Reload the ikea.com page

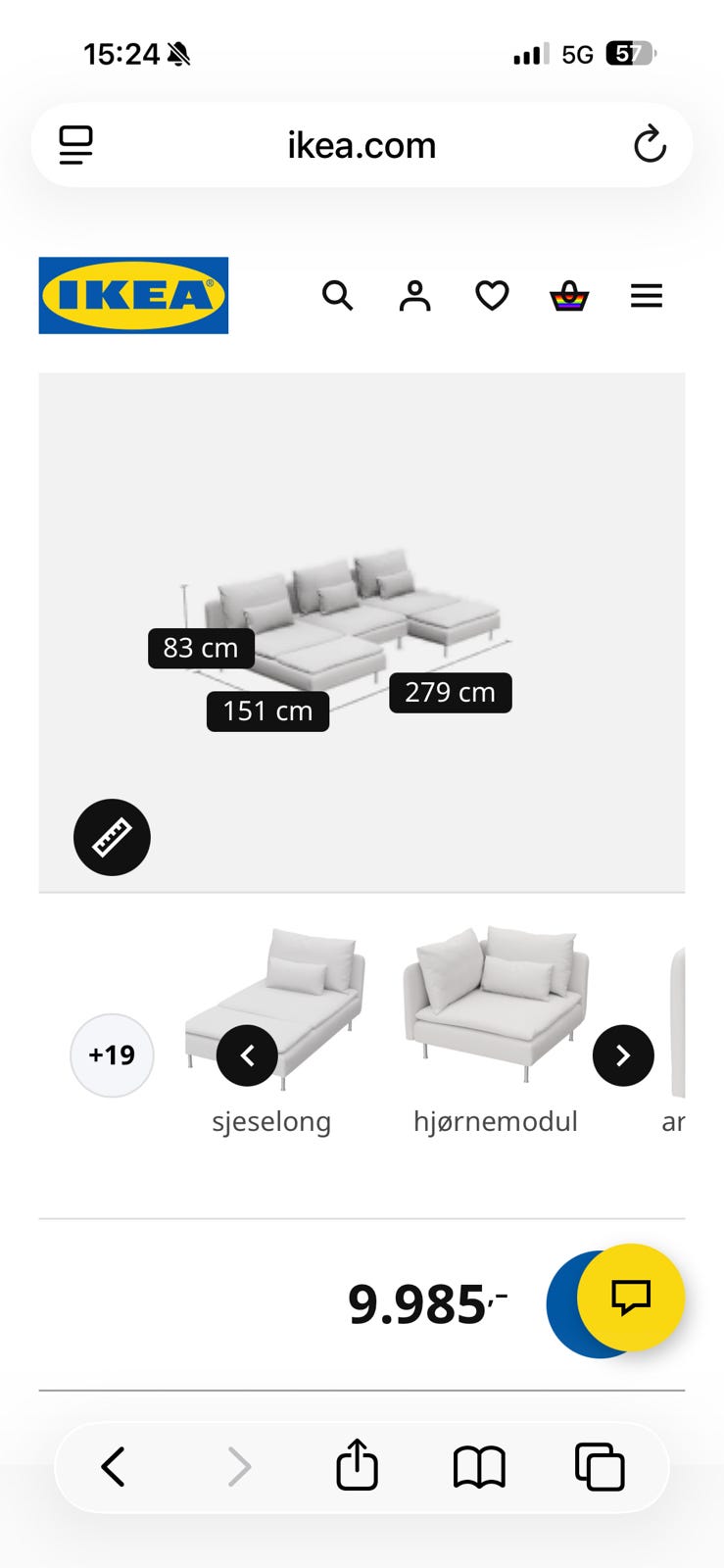point(650,144)
